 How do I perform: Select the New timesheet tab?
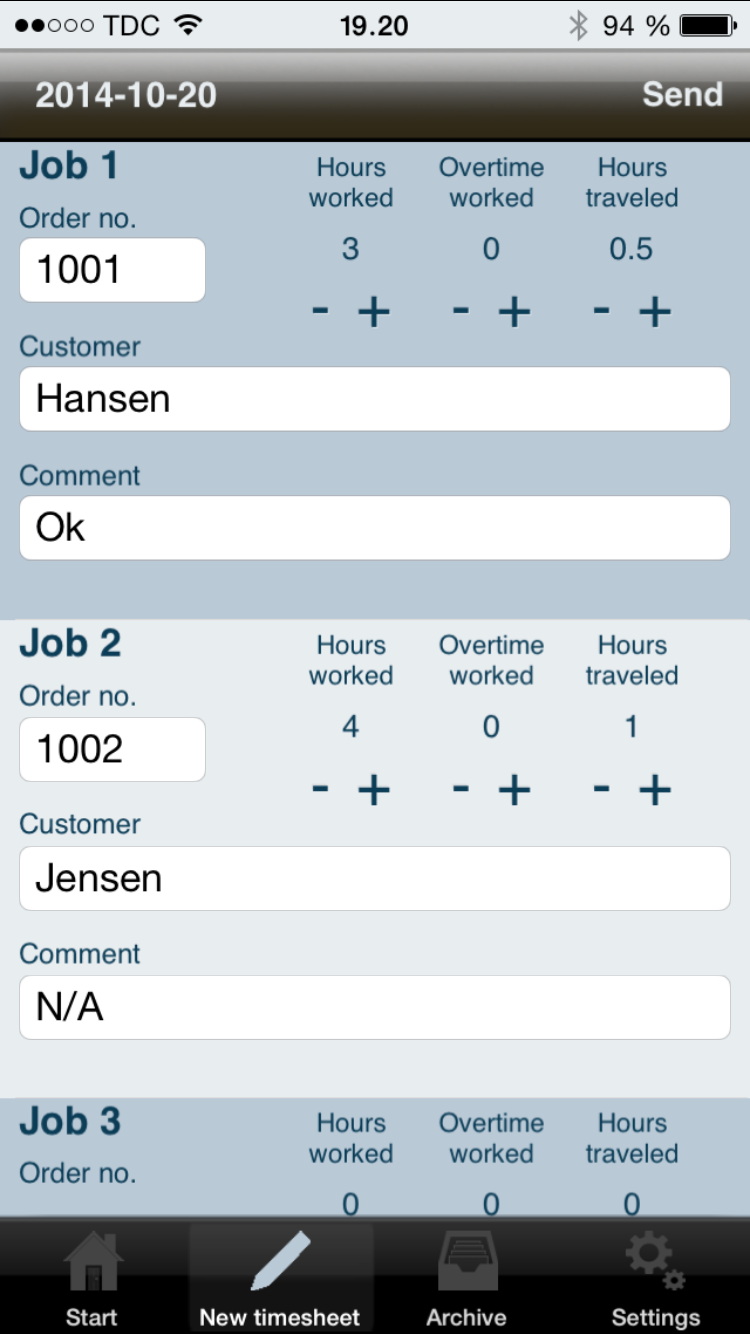coord(281,1278)
